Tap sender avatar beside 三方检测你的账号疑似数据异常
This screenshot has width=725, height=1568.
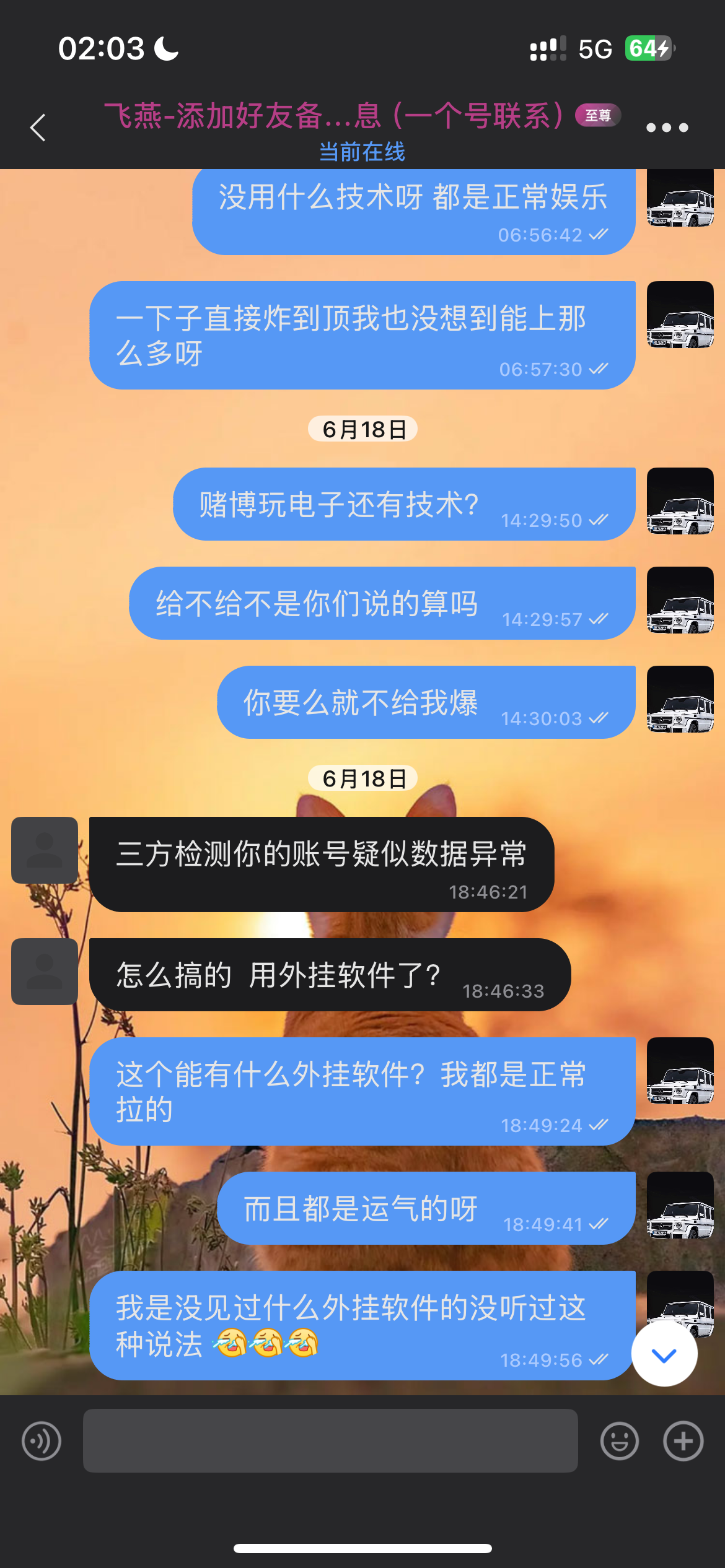pyautogui.click(x=45, y=850)
